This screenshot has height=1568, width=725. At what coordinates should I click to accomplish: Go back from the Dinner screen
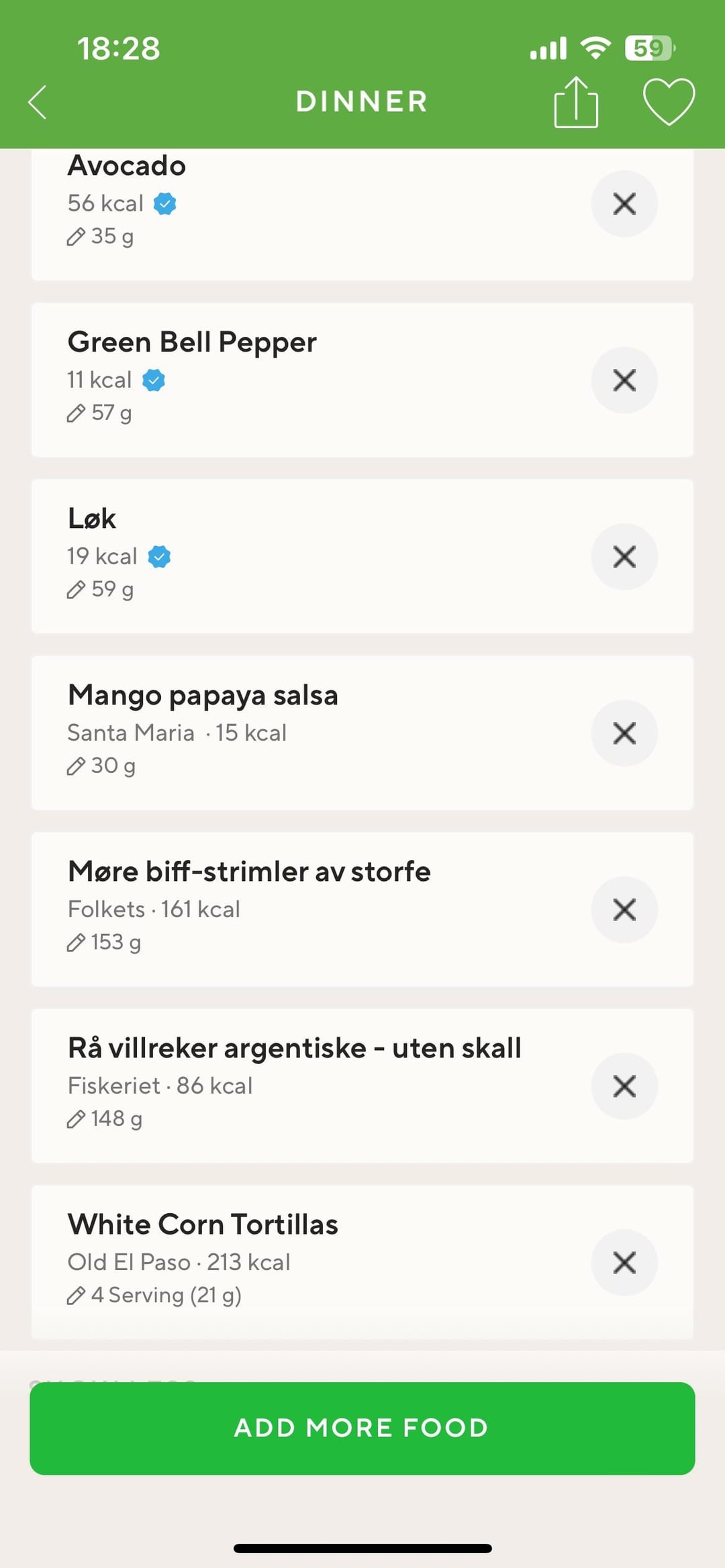point(38,102)
